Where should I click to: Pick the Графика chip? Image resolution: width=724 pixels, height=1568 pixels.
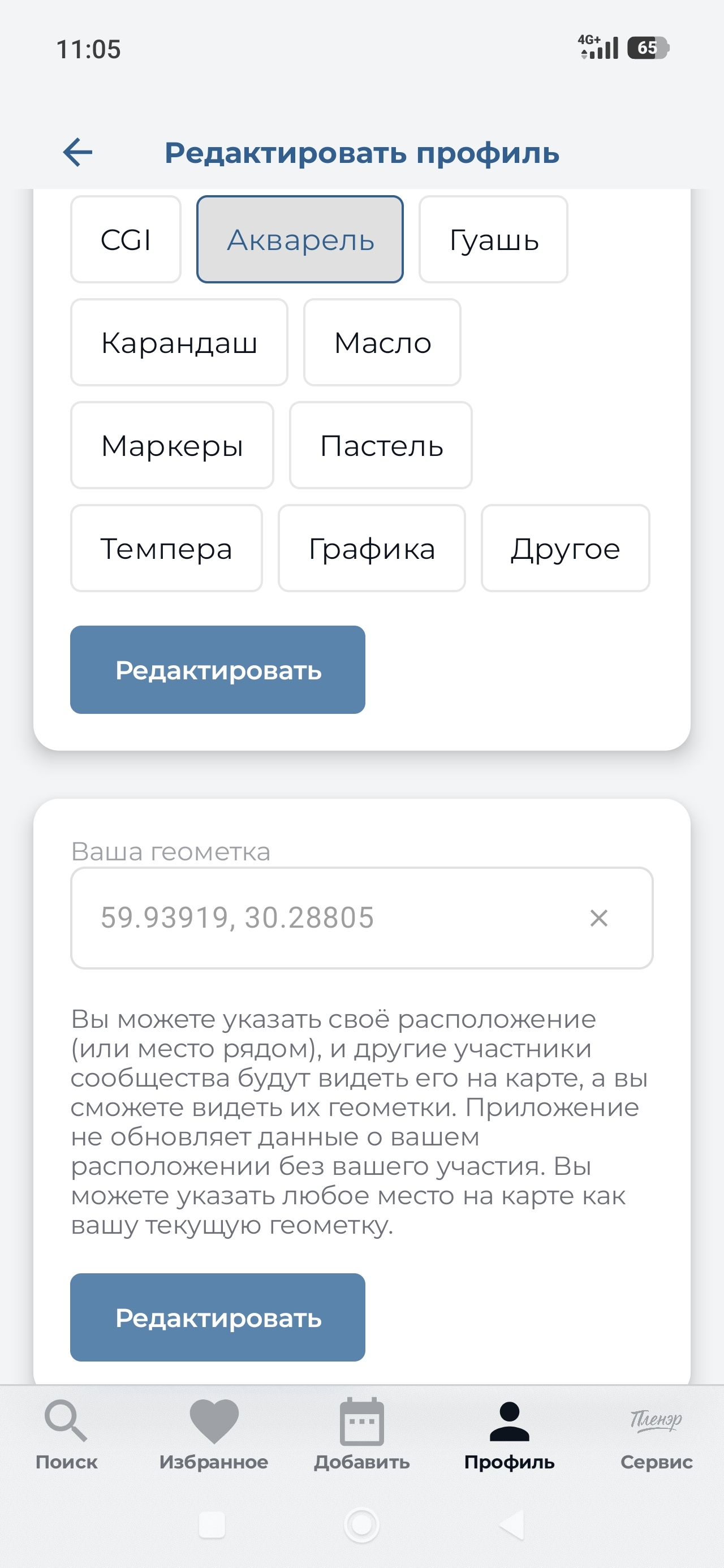point(372,549)
